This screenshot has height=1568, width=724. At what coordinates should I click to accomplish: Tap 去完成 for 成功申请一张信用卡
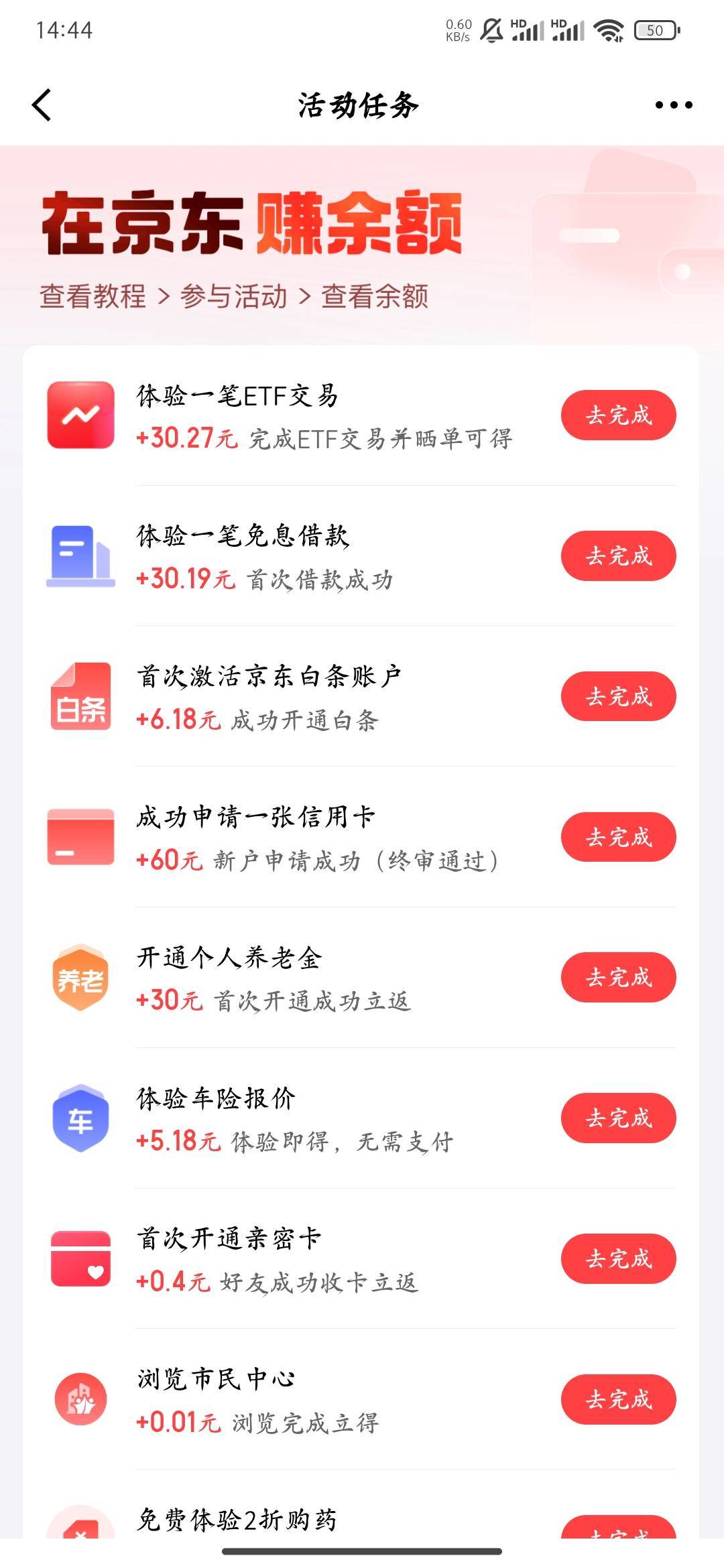[618, 837]
